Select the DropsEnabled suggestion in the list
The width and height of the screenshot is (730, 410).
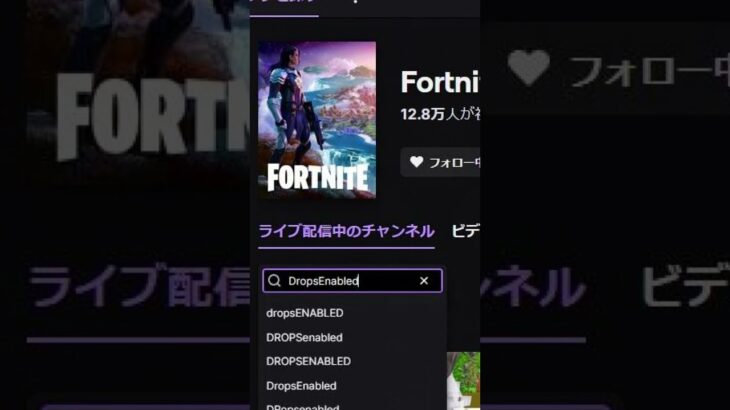point(302,385)
